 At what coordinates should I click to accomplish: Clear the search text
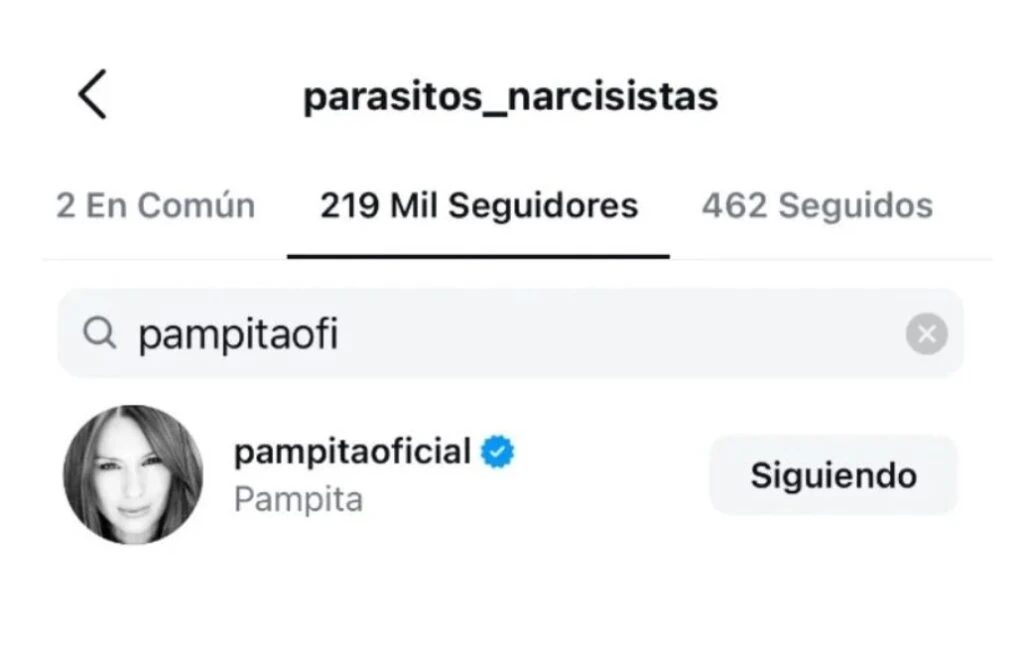coord(926,335)
